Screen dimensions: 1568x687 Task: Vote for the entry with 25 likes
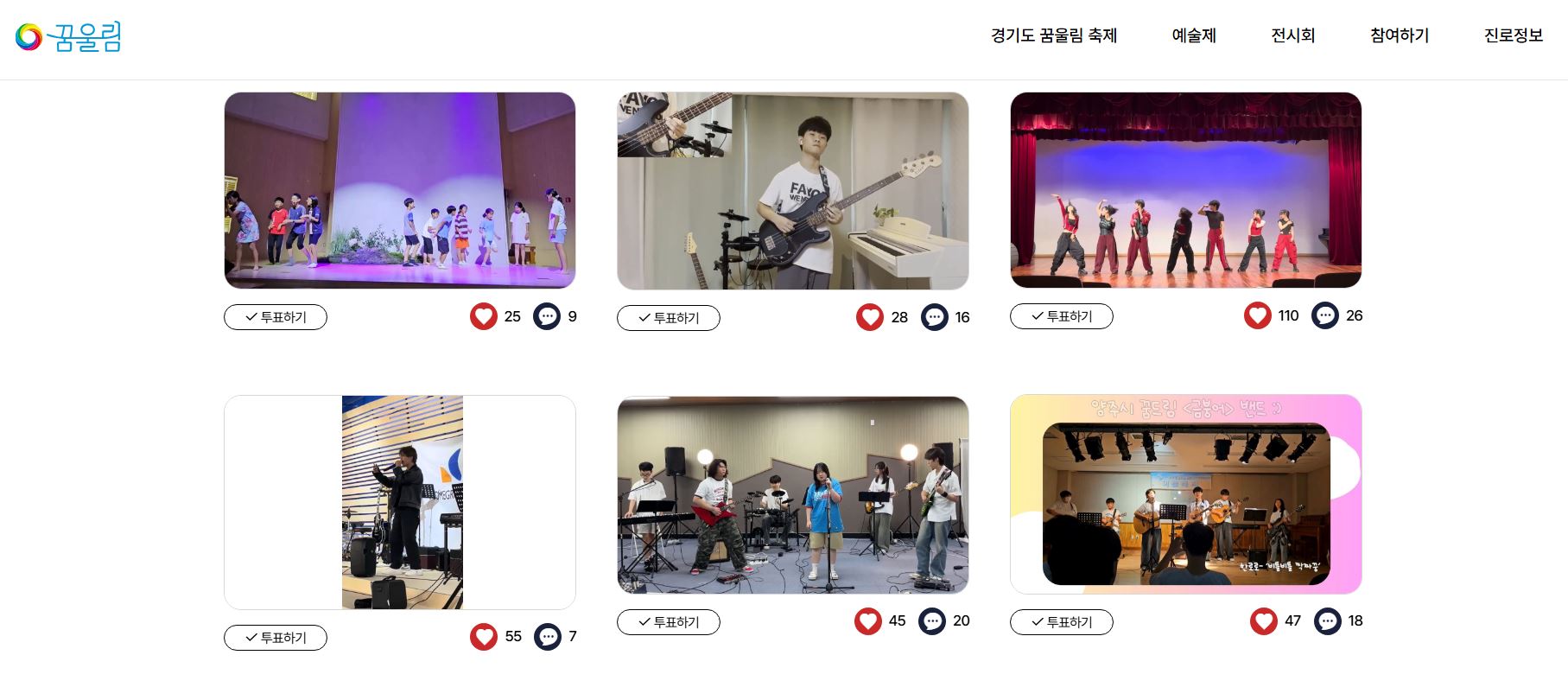coord(275,317)
